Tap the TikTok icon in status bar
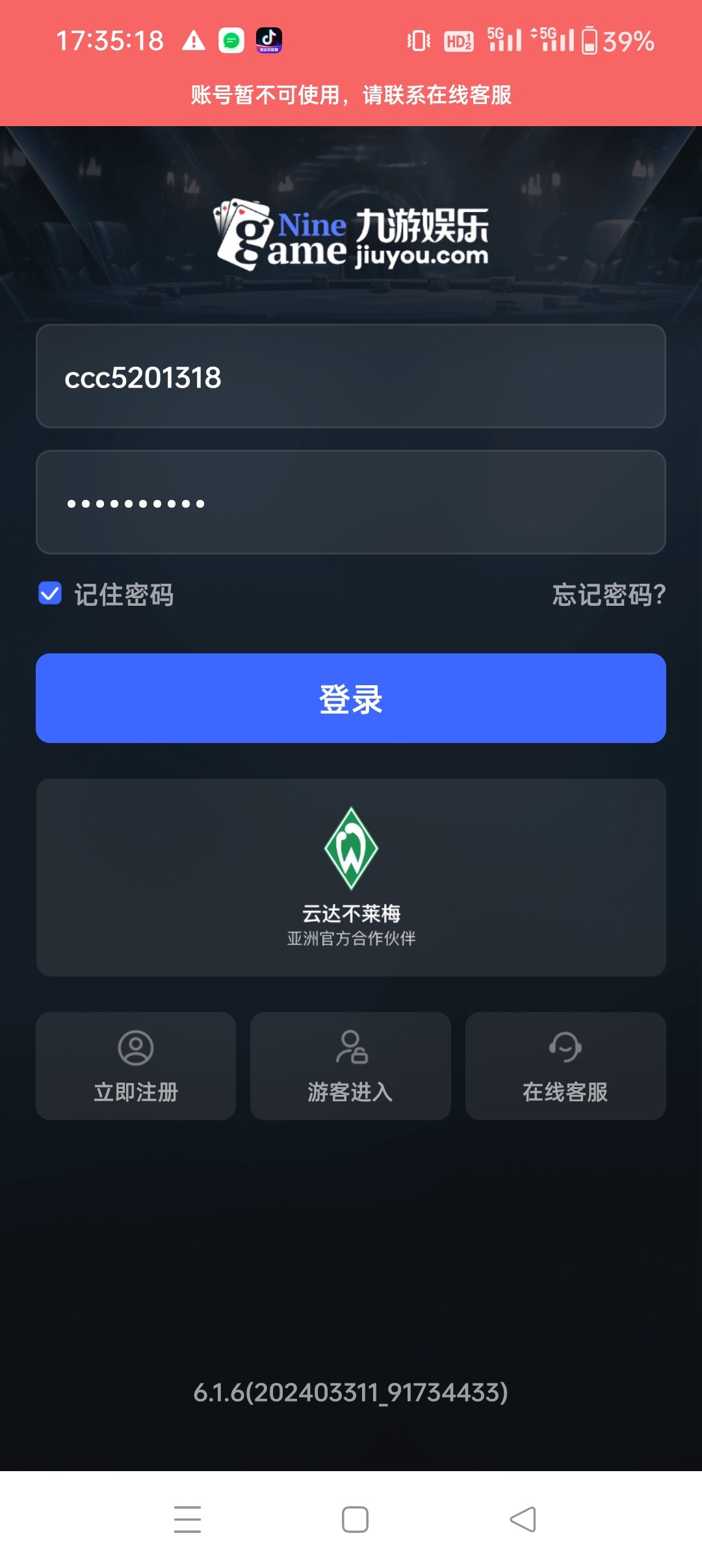The width and height of the screenshot is (702, 1568). point(270,39)
